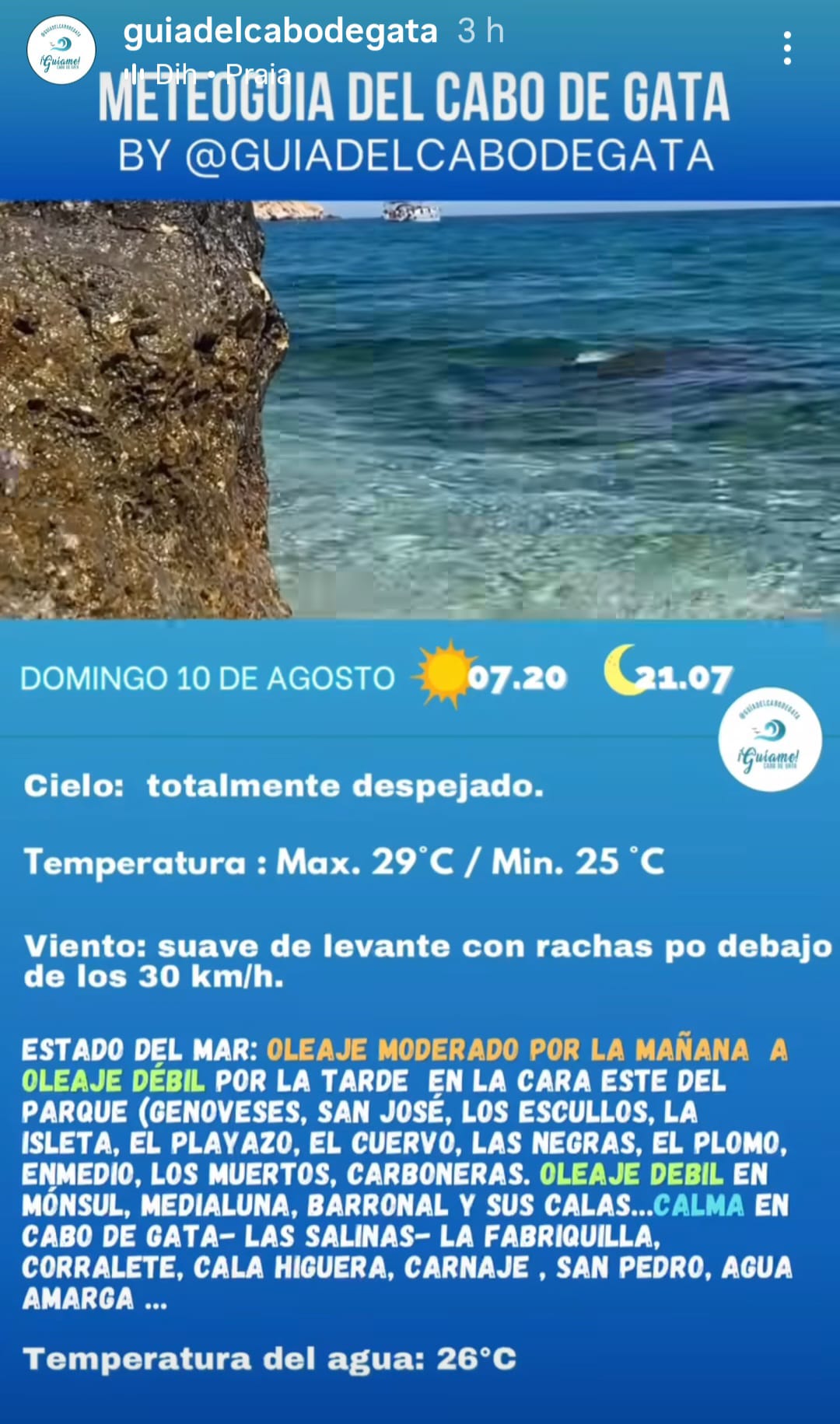Tap the guiadelcabodegata username
The image size is (840, 1424).
click(280, 31)
